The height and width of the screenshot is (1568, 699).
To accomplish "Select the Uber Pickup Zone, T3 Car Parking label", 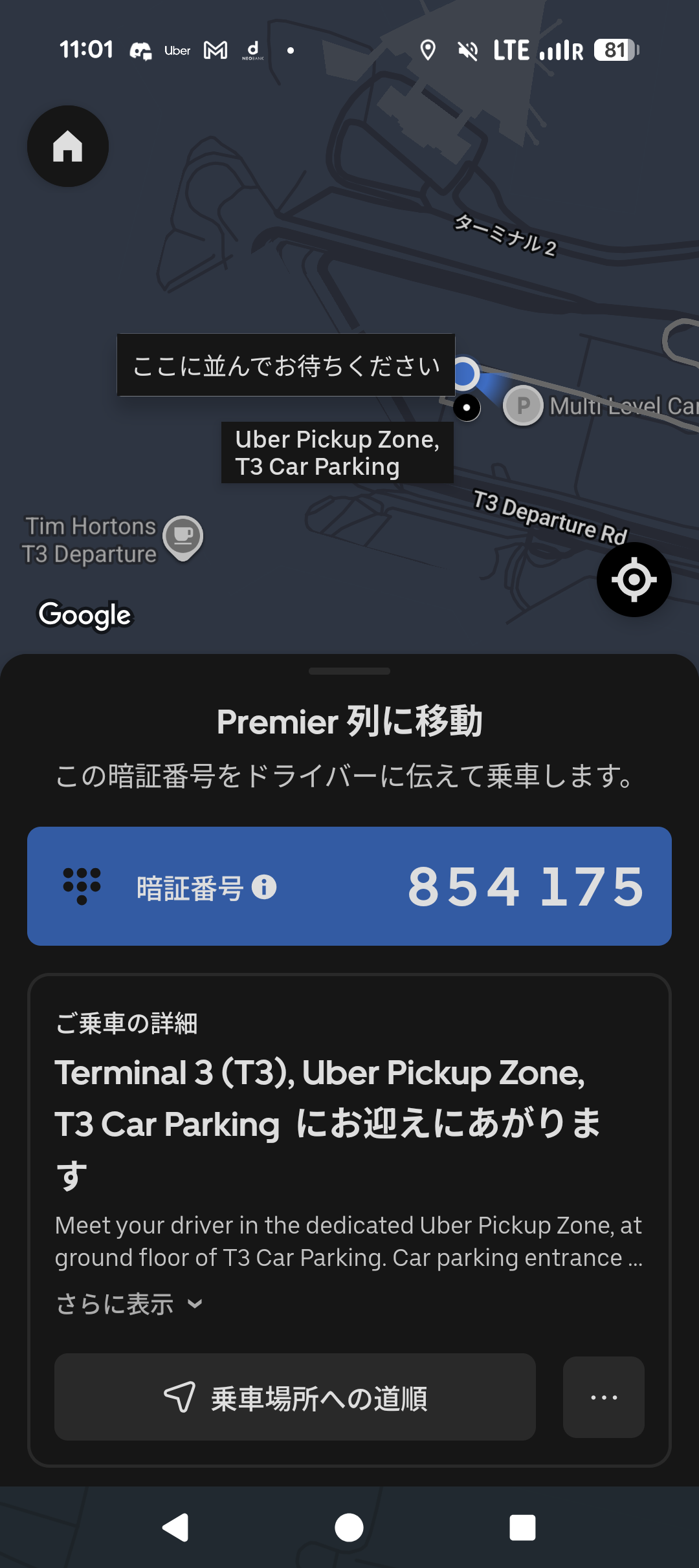I will (x=338, y=453).
